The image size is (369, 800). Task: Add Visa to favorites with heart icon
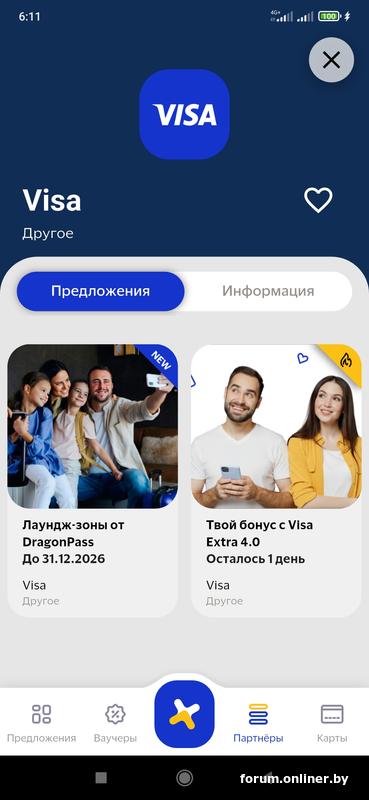(x=318, y=200)
